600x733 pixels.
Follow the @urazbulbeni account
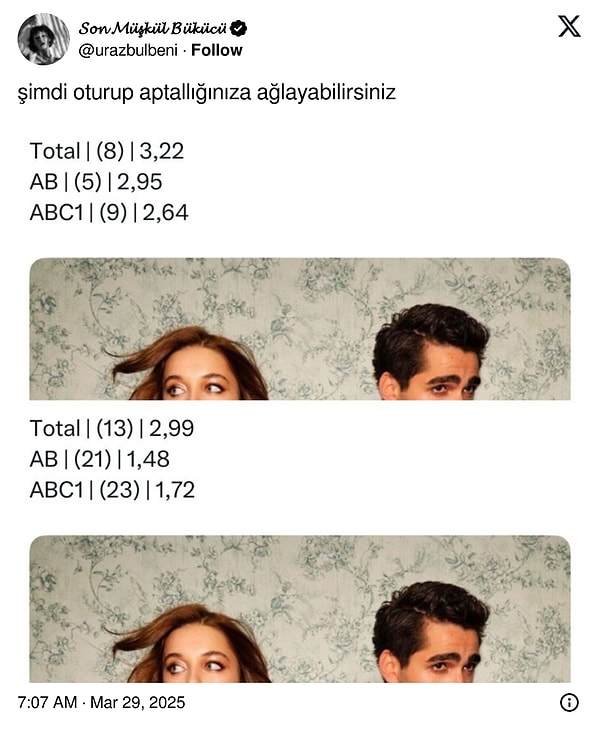point(217,50)
